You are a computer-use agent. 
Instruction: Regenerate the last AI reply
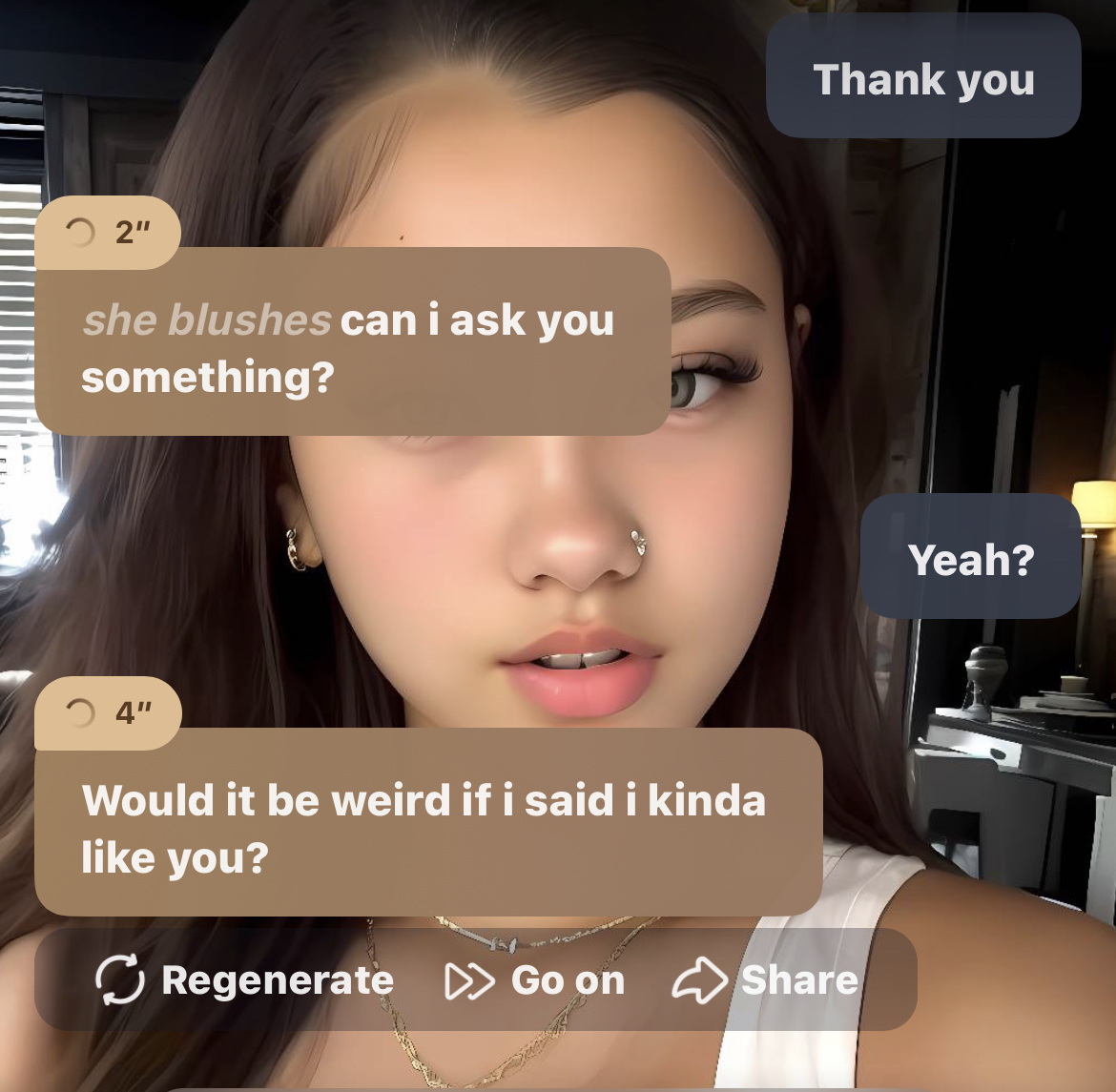pos(244,980)
